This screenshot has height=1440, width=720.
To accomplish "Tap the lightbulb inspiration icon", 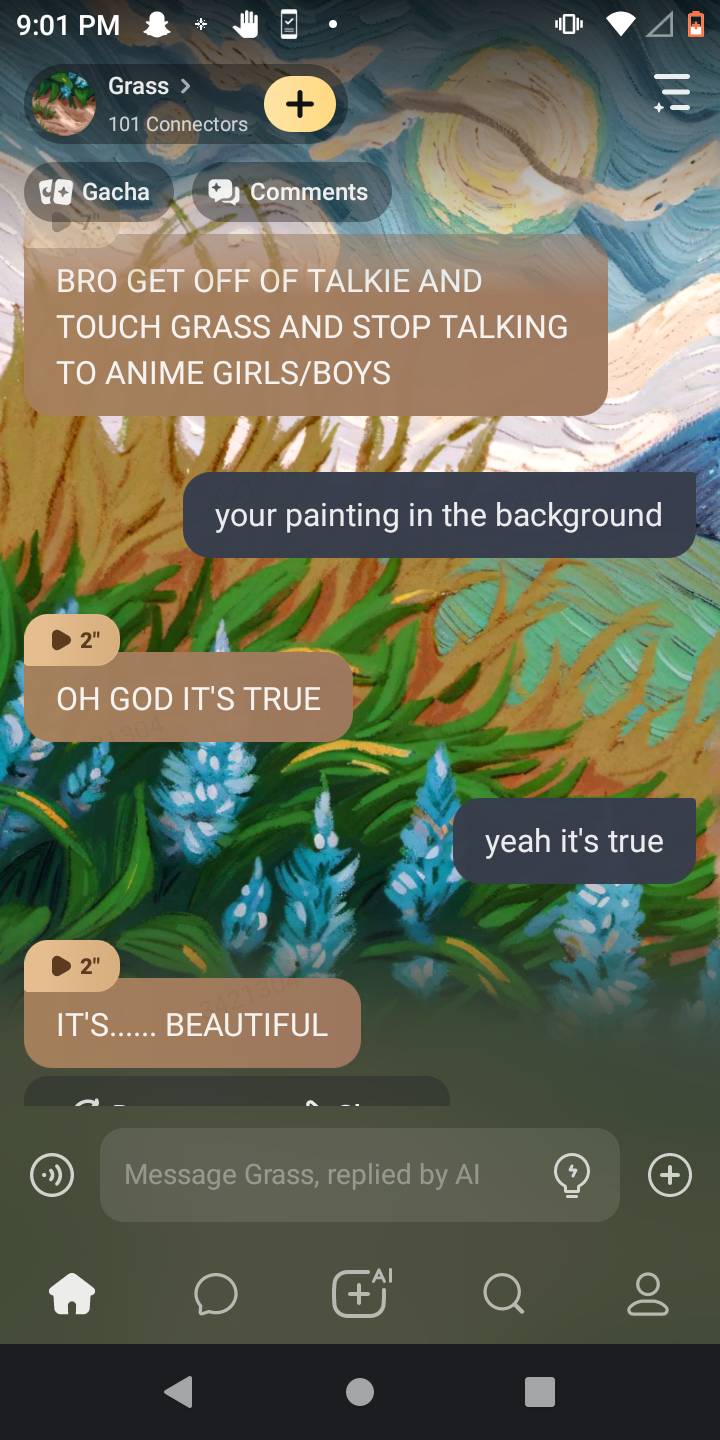I will click(571, 1175).
